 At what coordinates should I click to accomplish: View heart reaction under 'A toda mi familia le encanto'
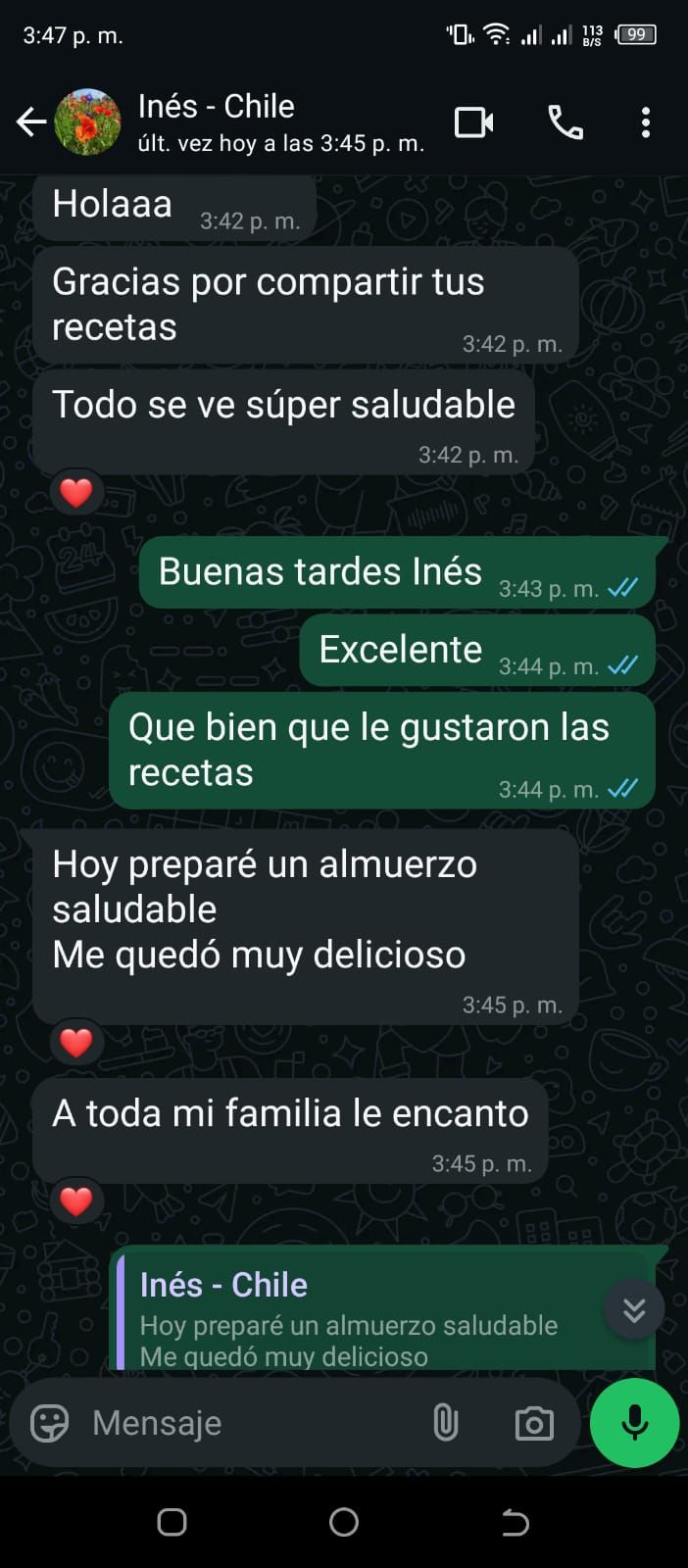click(76, 1200)
